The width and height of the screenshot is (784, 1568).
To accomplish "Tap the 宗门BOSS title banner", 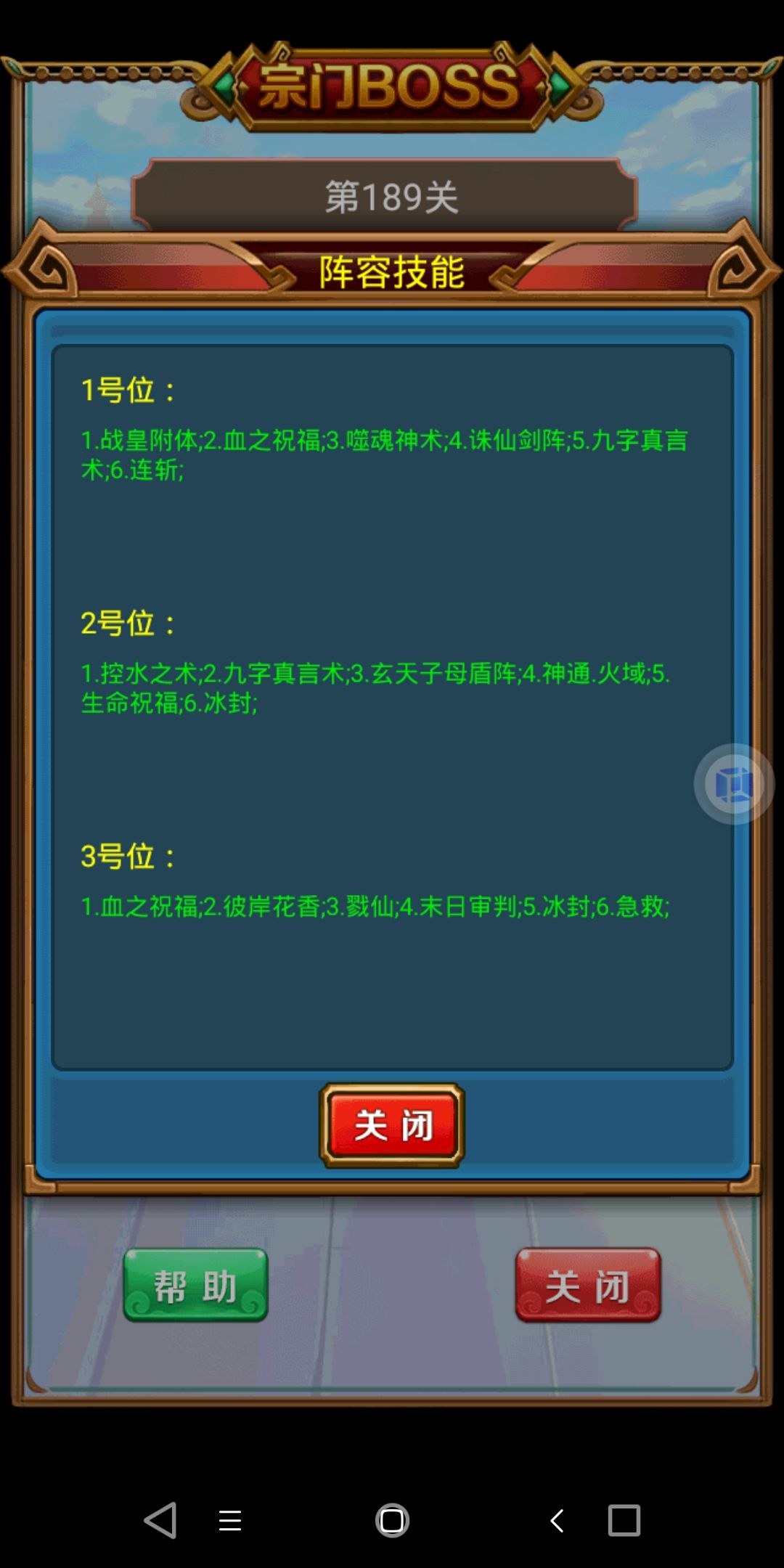I will (x=392, y=83).
